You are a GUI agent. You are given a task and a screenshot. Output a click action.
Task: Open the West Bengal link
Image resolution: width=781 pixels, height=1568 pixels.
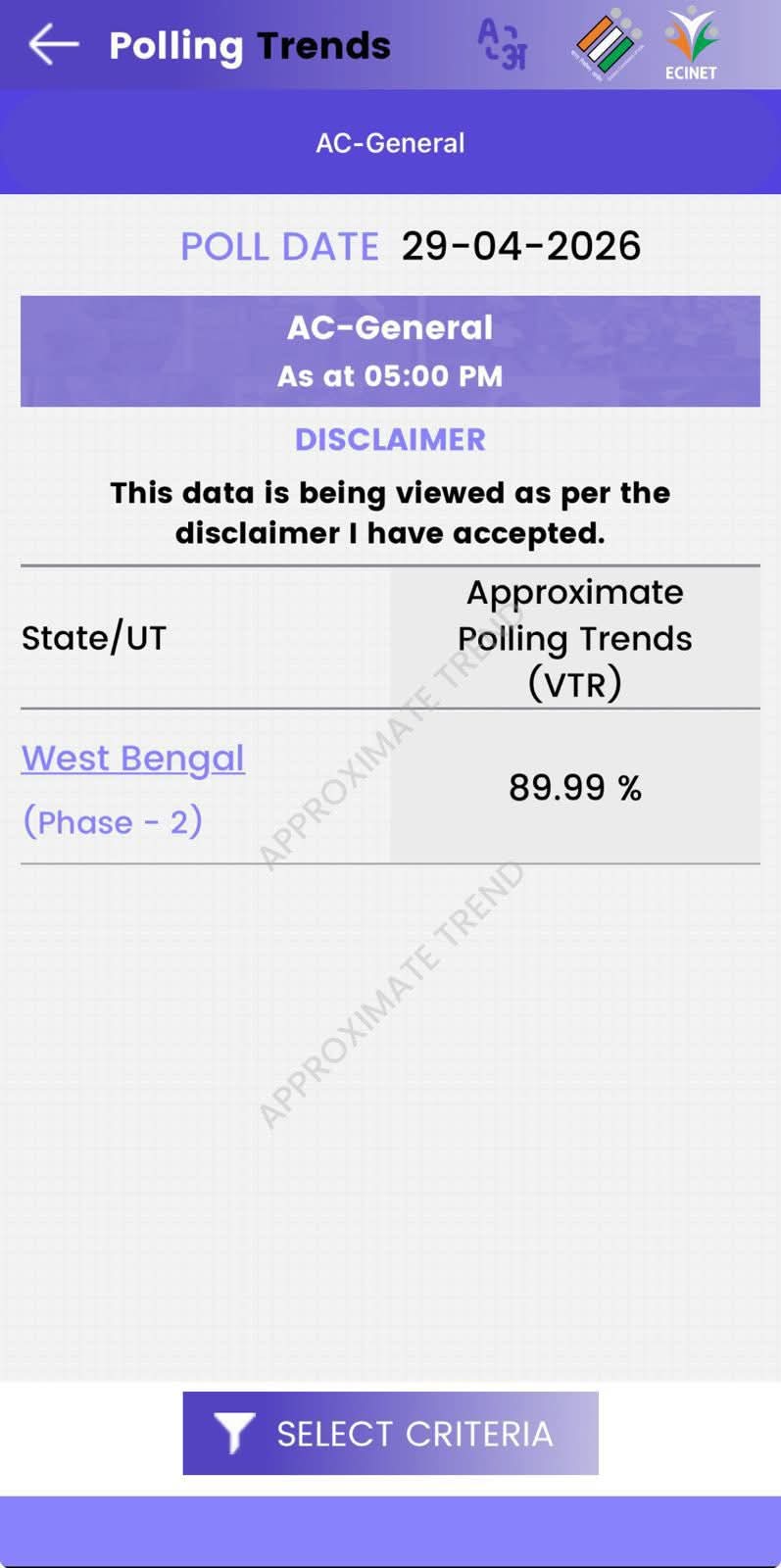pyautogui.click(x=133, y=759)
